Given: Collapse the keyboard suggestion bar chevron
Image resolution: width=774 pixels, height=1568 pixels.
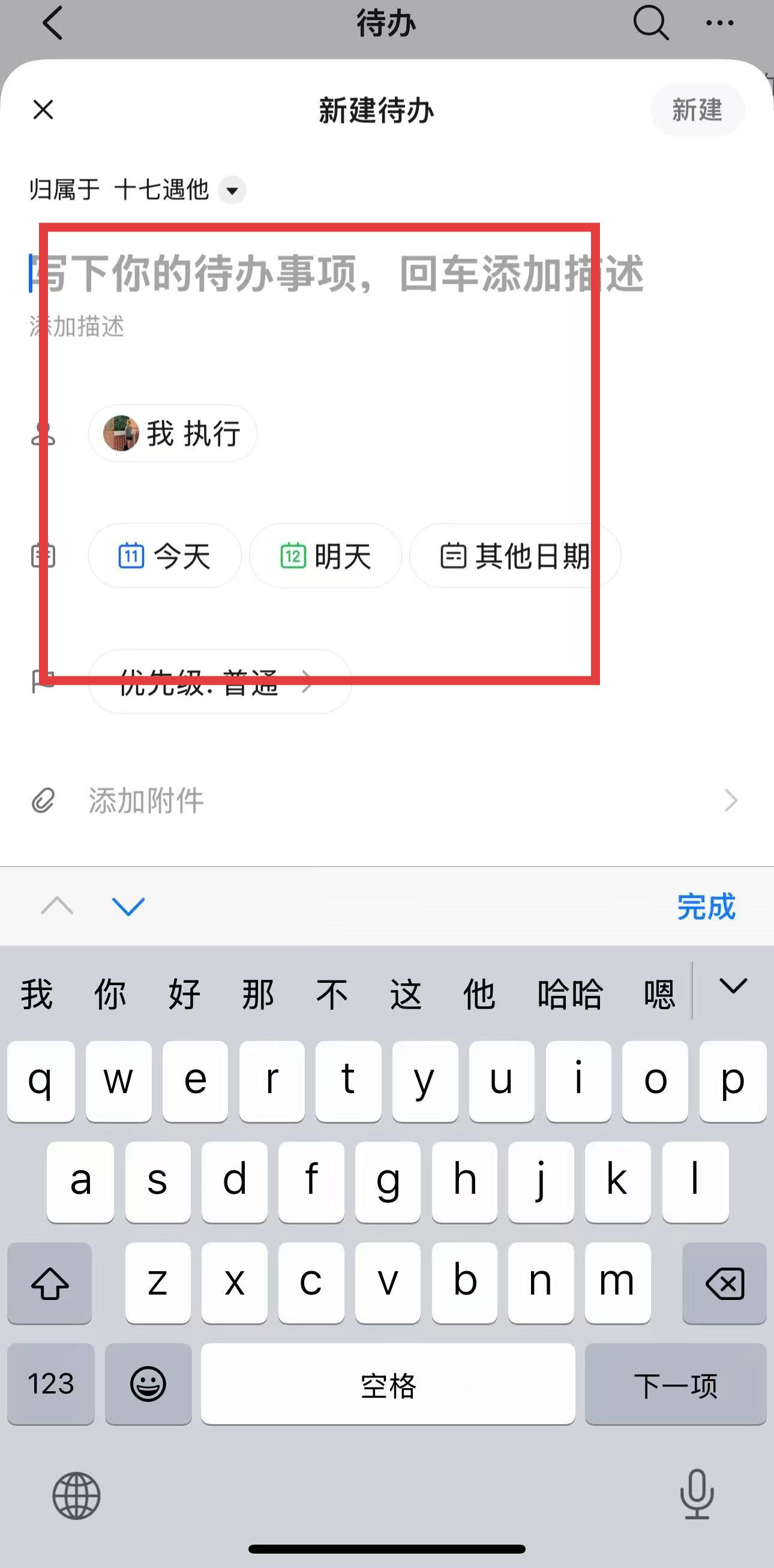Looking at the screenshot, I should (x=733, y=986).
